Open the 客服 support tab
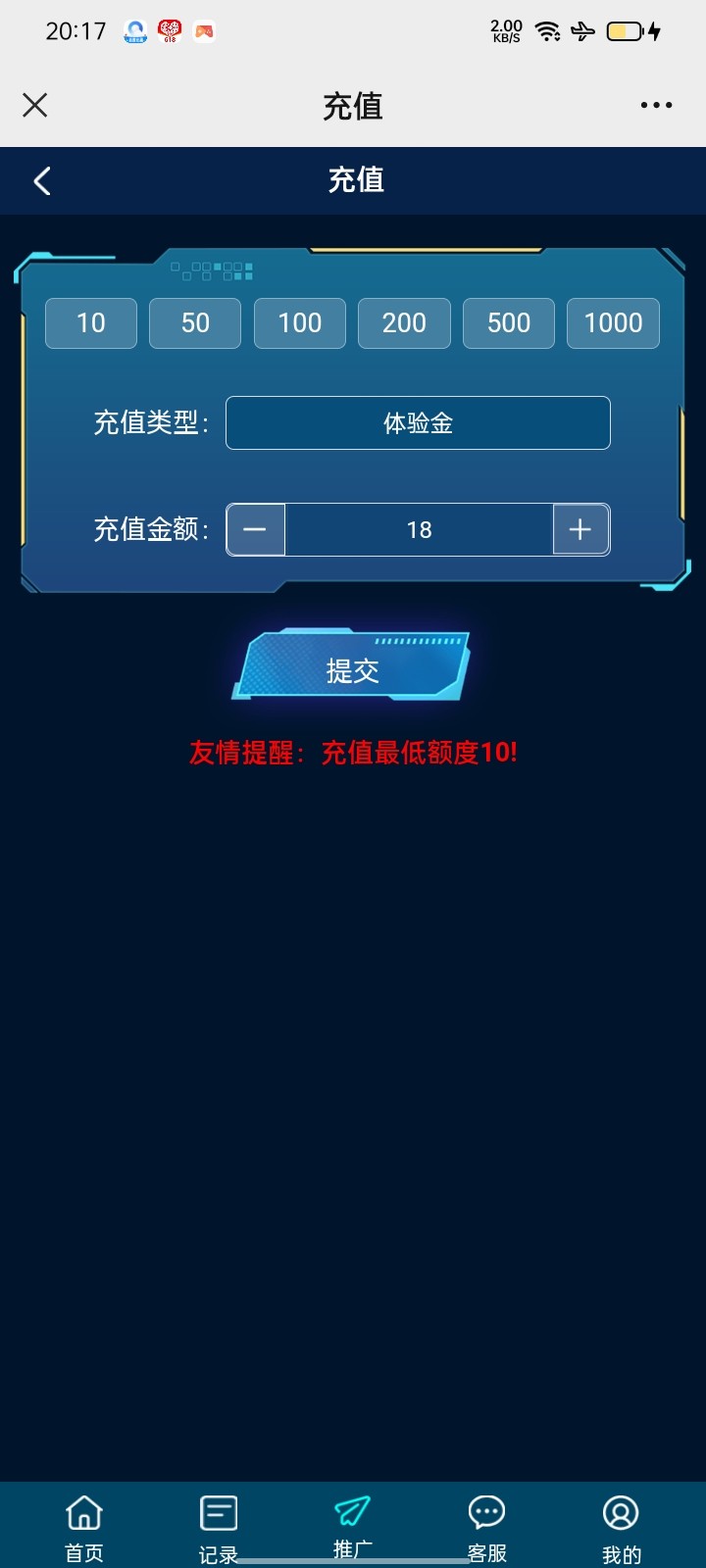Image resolution: width=706 pixels, height=1568 pixels. [486, 1527]
